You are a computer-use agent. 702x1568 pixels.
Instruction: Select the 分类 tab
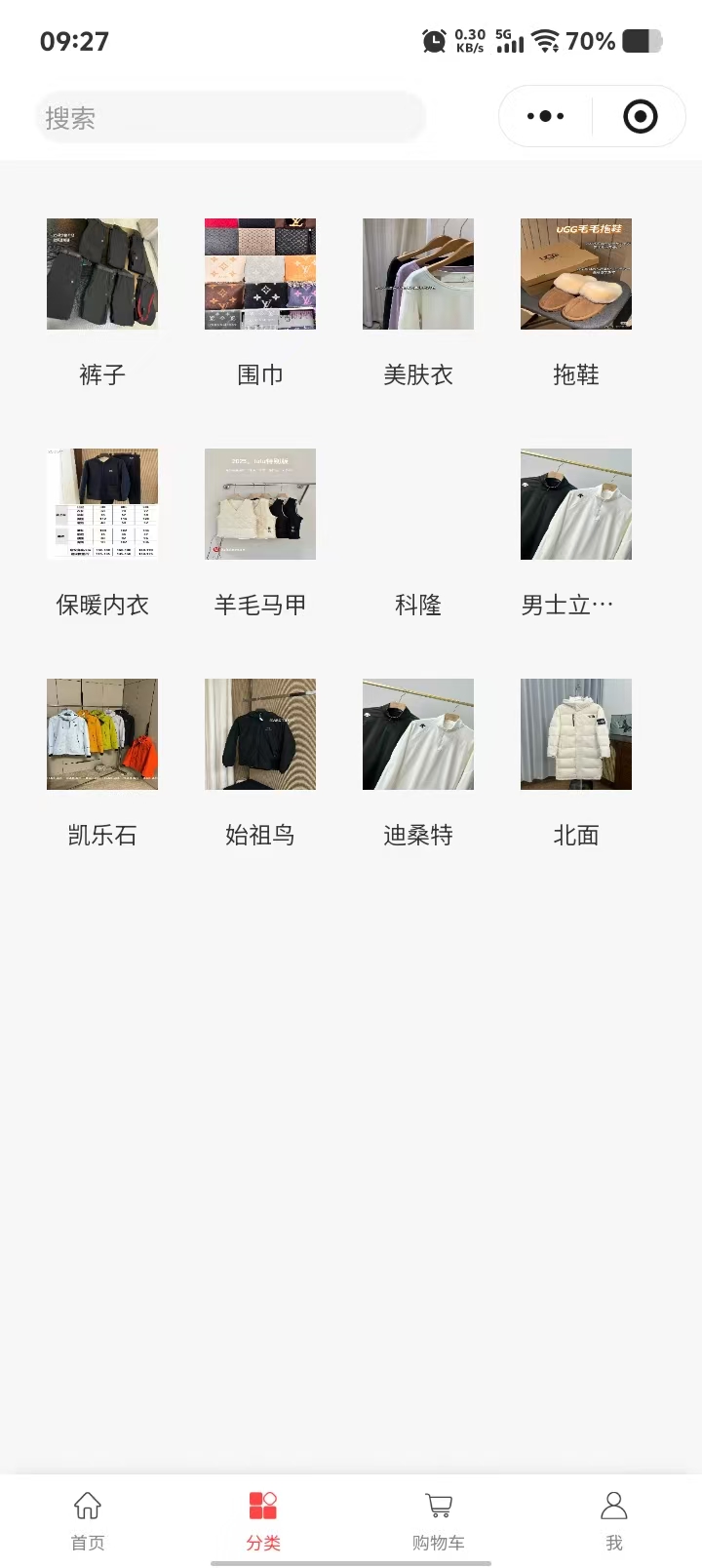tap(263, 1520)
